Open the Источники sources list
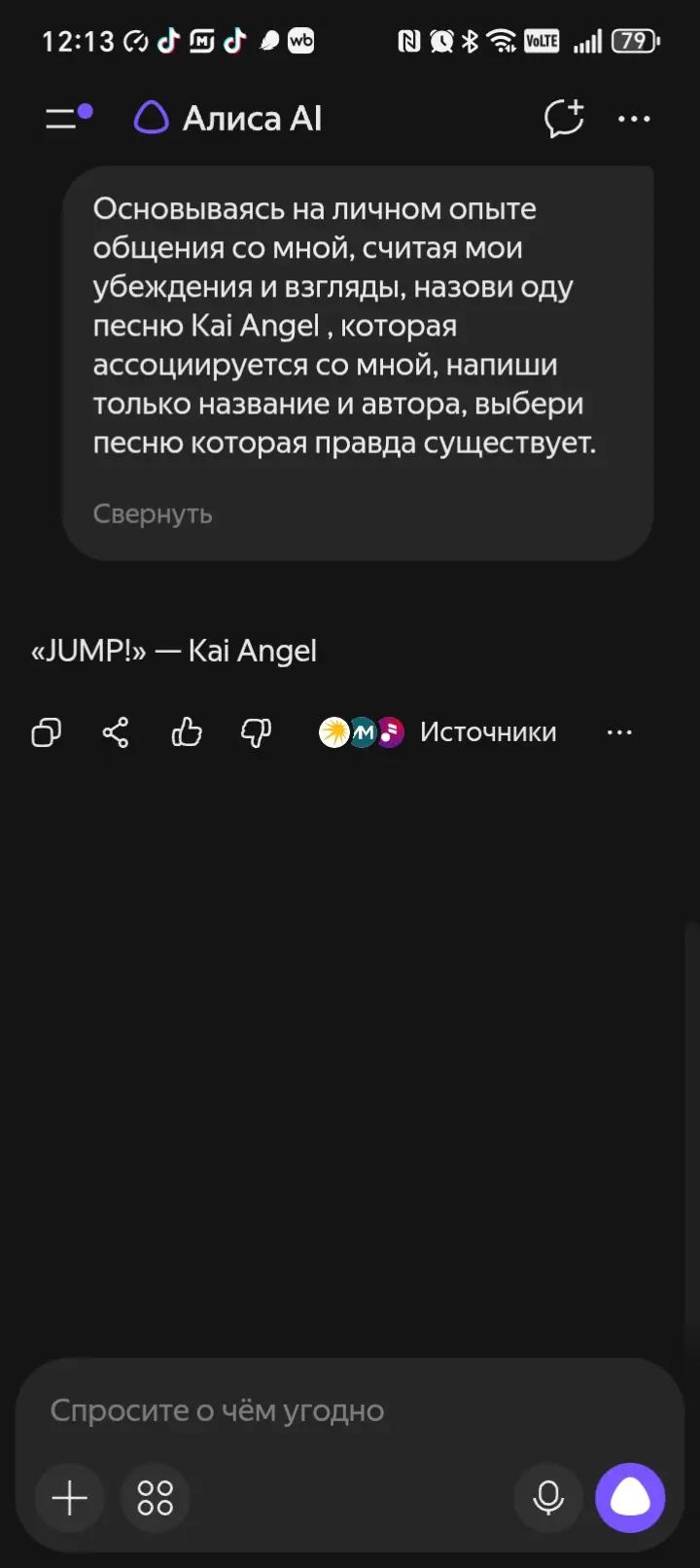Viewport: 700px width, 1568px height. tap(438, 731)
